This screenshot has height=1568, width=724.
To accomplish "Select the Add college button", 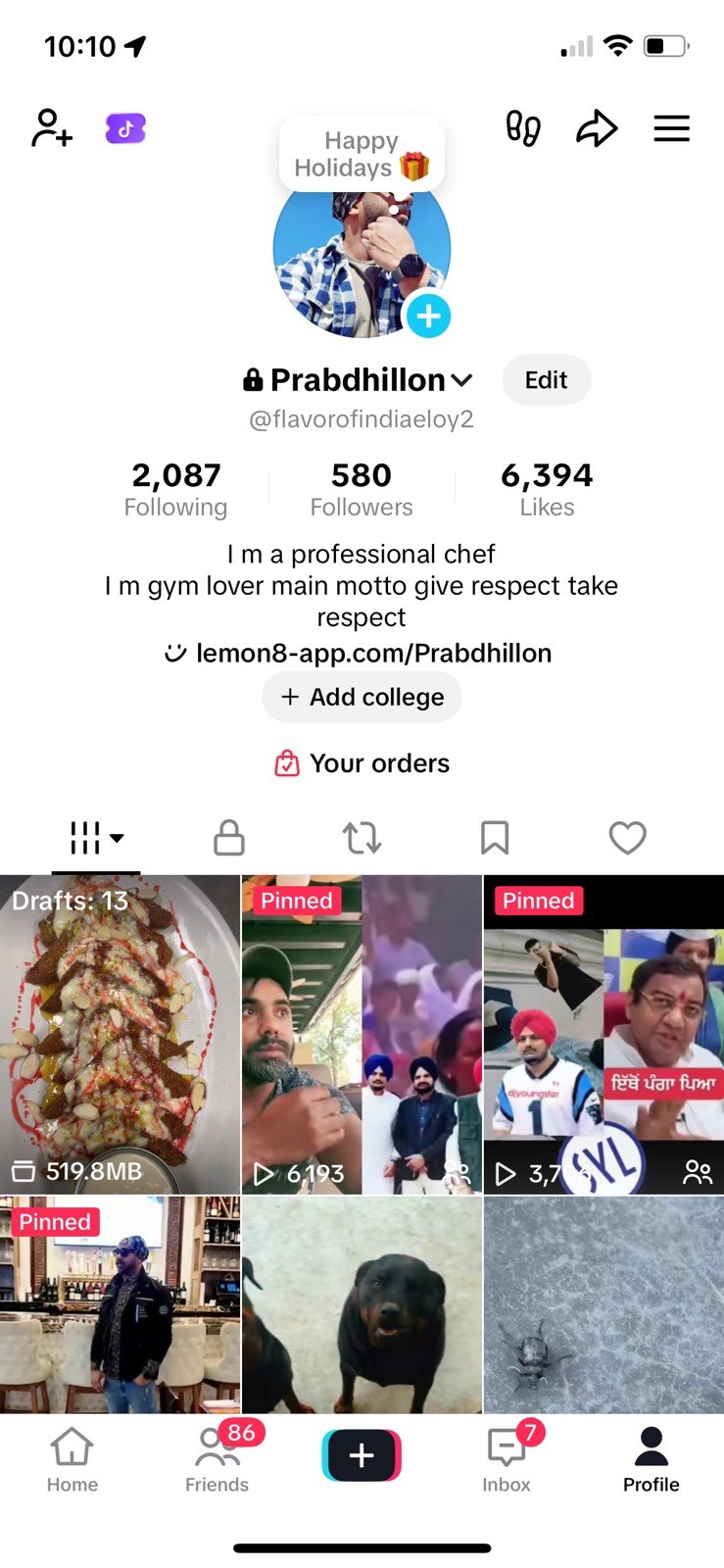I will (x=362, y=697).
